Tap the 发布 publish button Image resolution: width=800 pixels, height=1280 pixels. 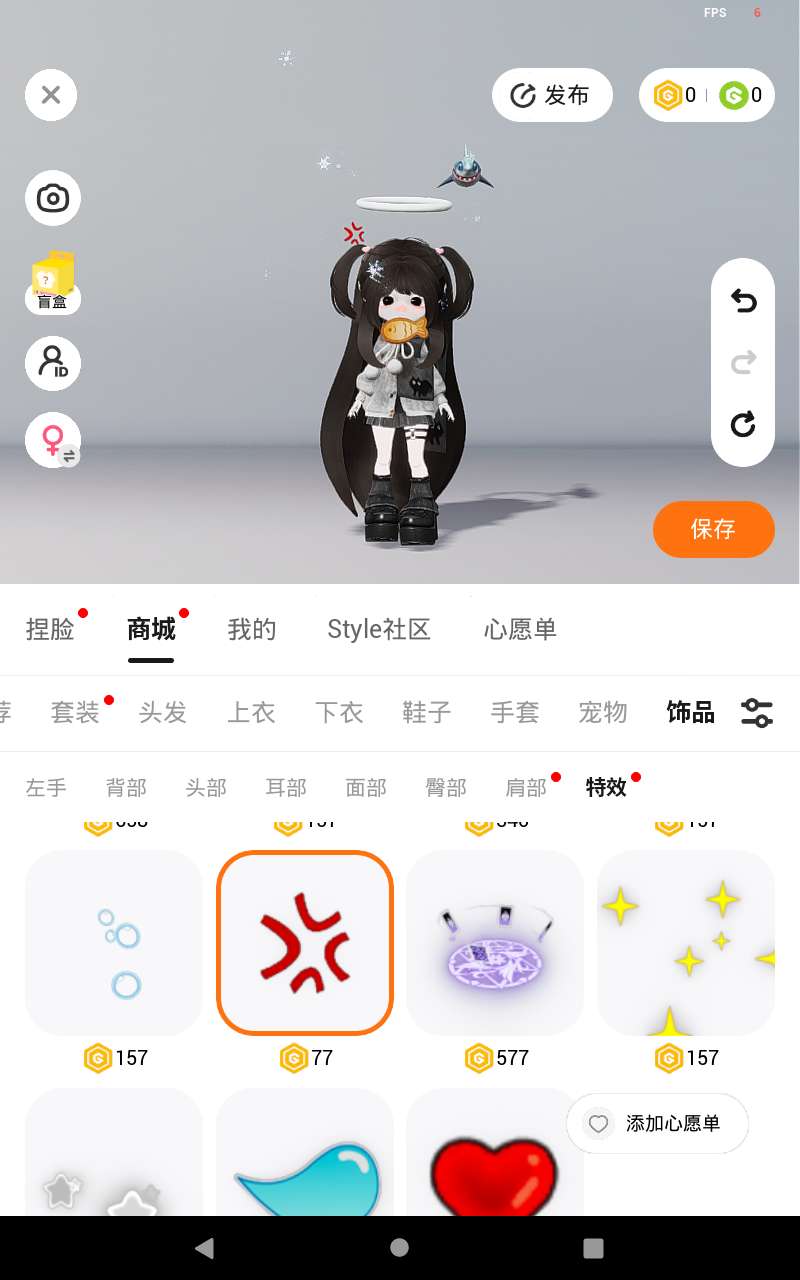pyautogui.click(x=551, y=95)
